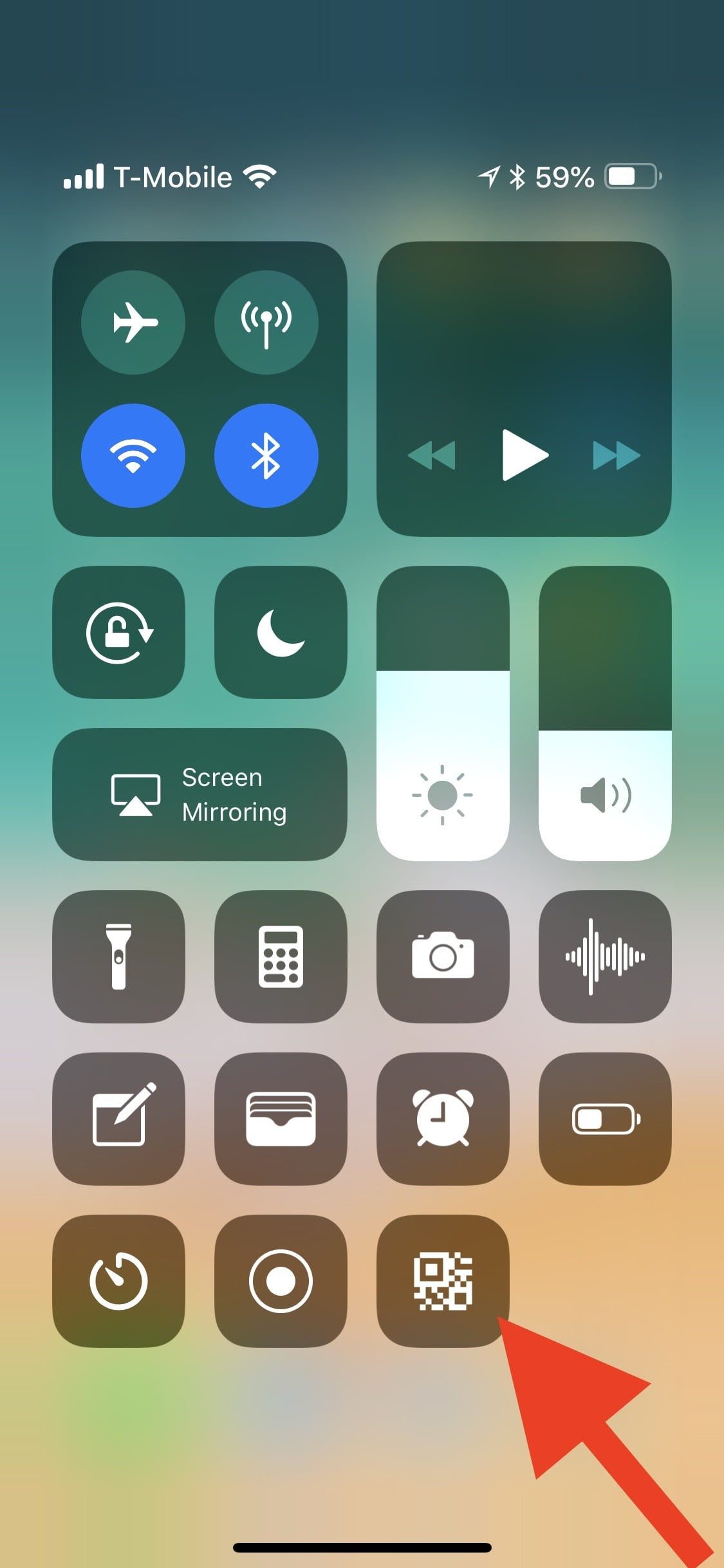724x1568 pixels.
Task: Enable Airplane Mode
Action: (133, 322)
